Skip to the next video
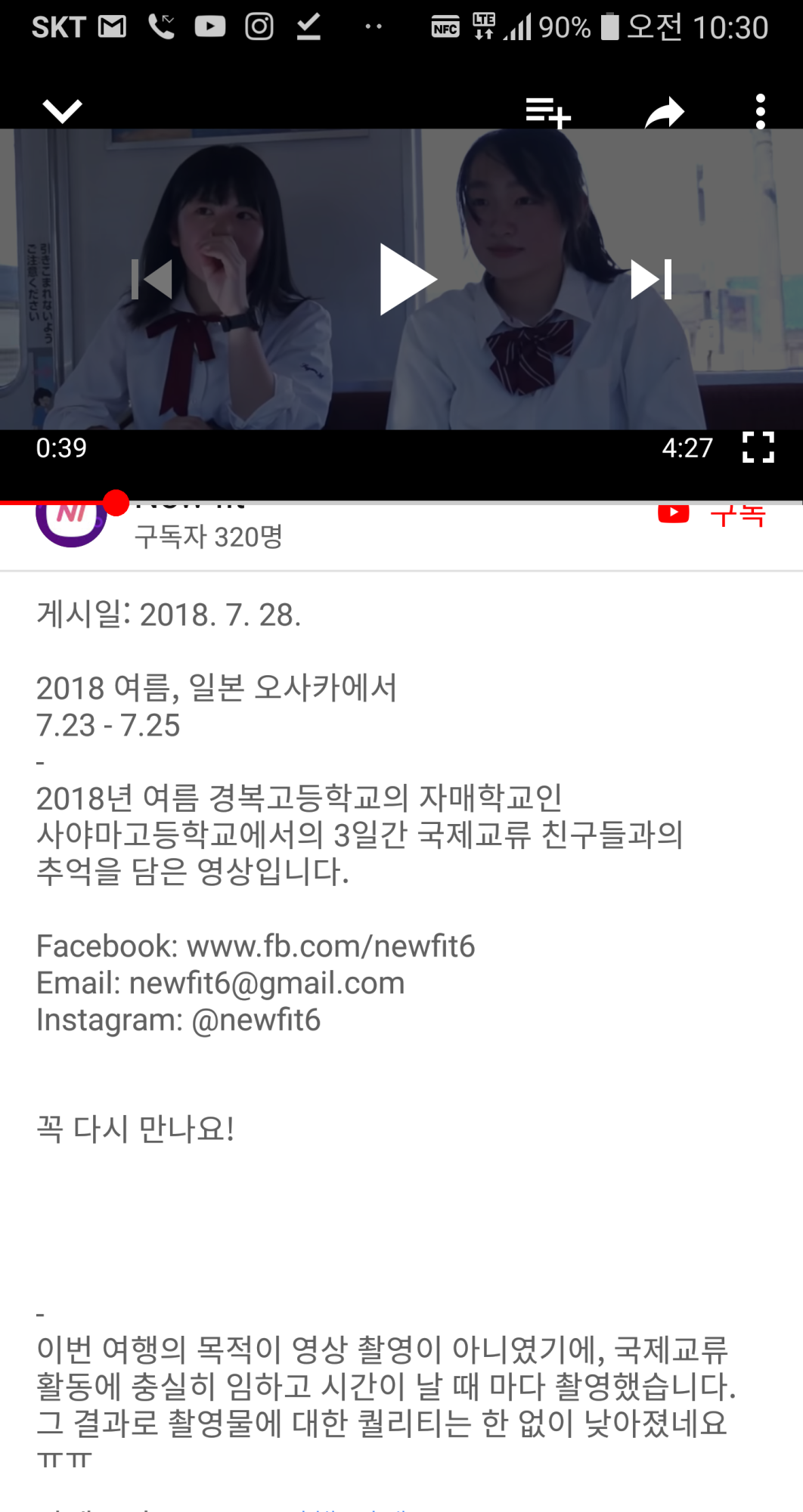 click(652, 279)
